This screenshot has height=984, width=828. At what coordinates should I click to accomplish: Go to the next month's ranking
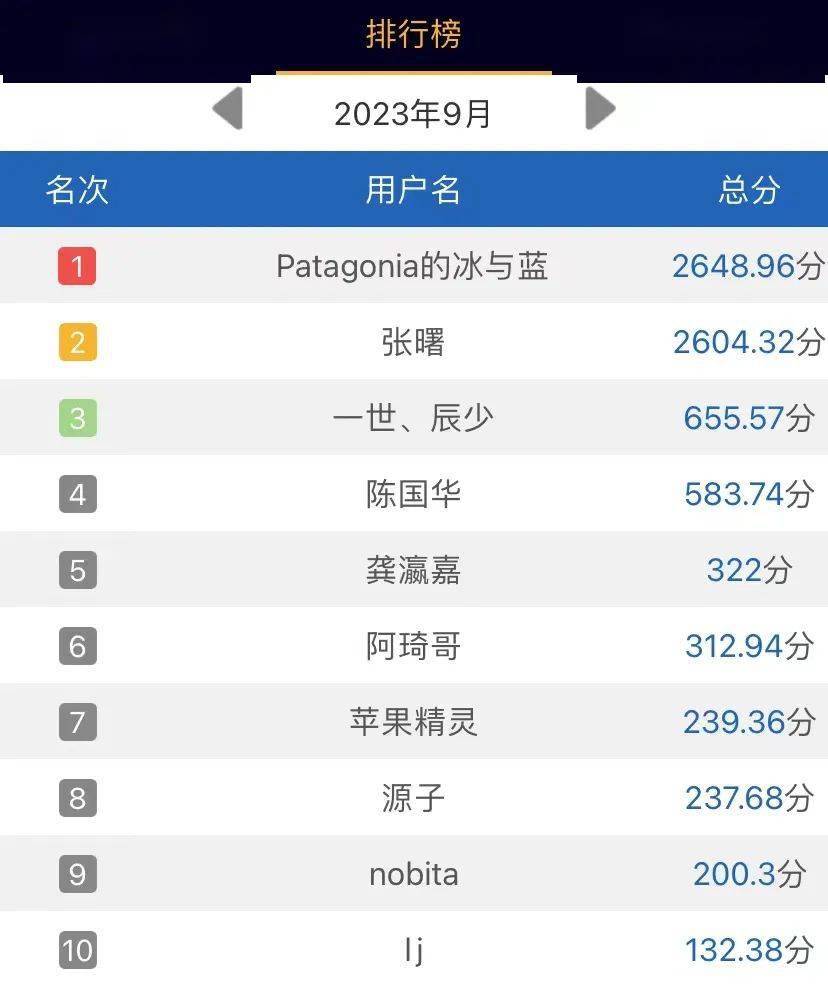point(599,108)
